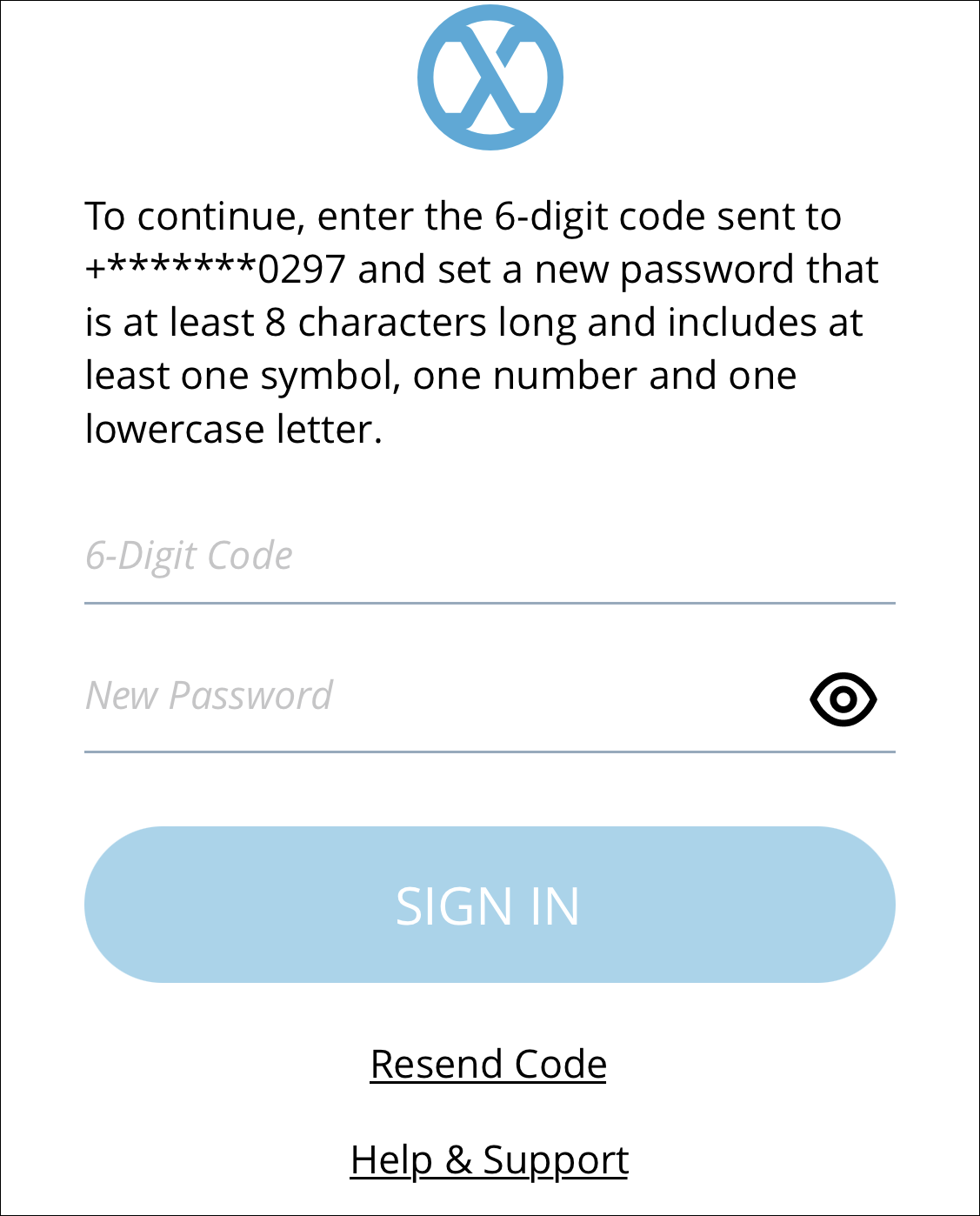Viewport: 980px width, 1216px height.
Task: Open the Help & Support link
Action: point(489,1160)
